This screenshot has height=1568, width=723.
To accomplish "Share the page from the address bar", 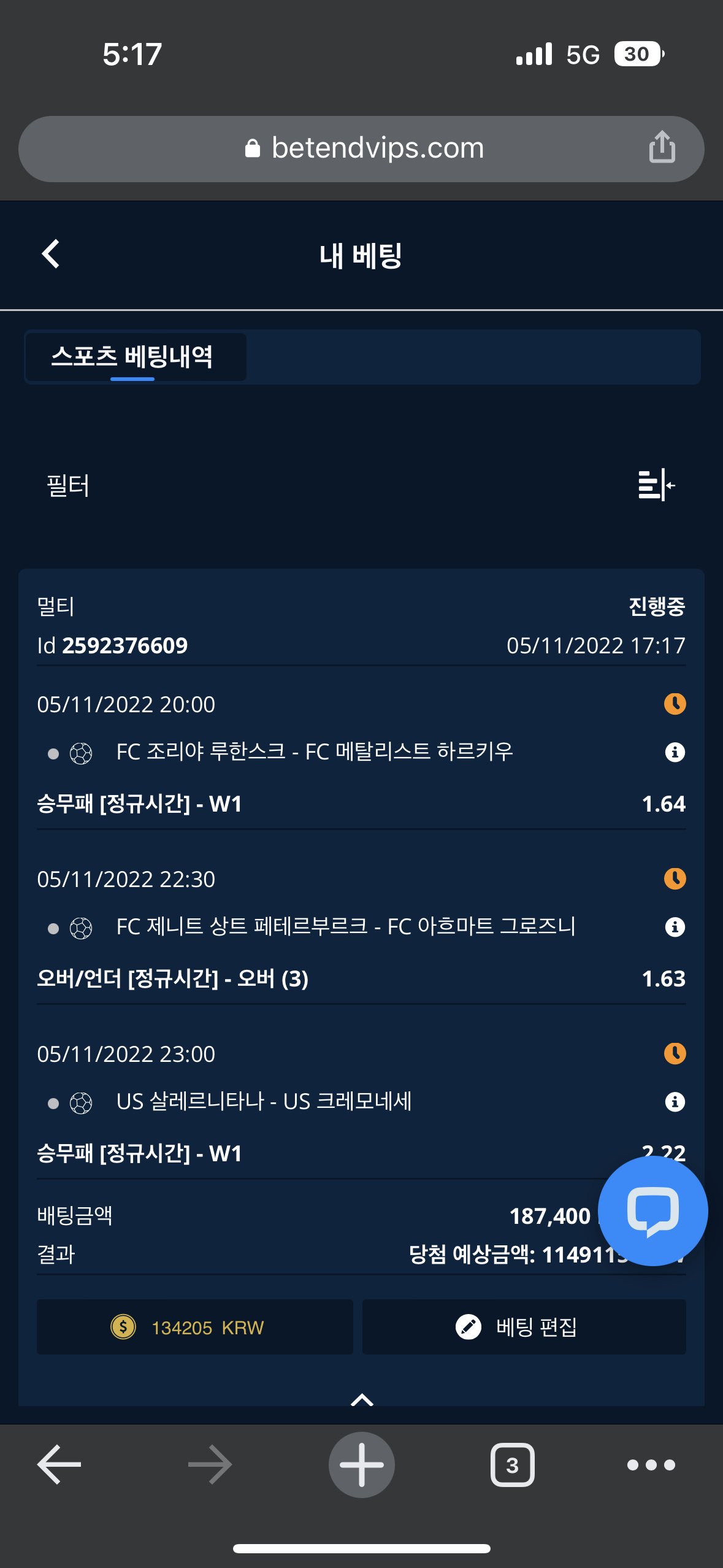I will (662, 147).
